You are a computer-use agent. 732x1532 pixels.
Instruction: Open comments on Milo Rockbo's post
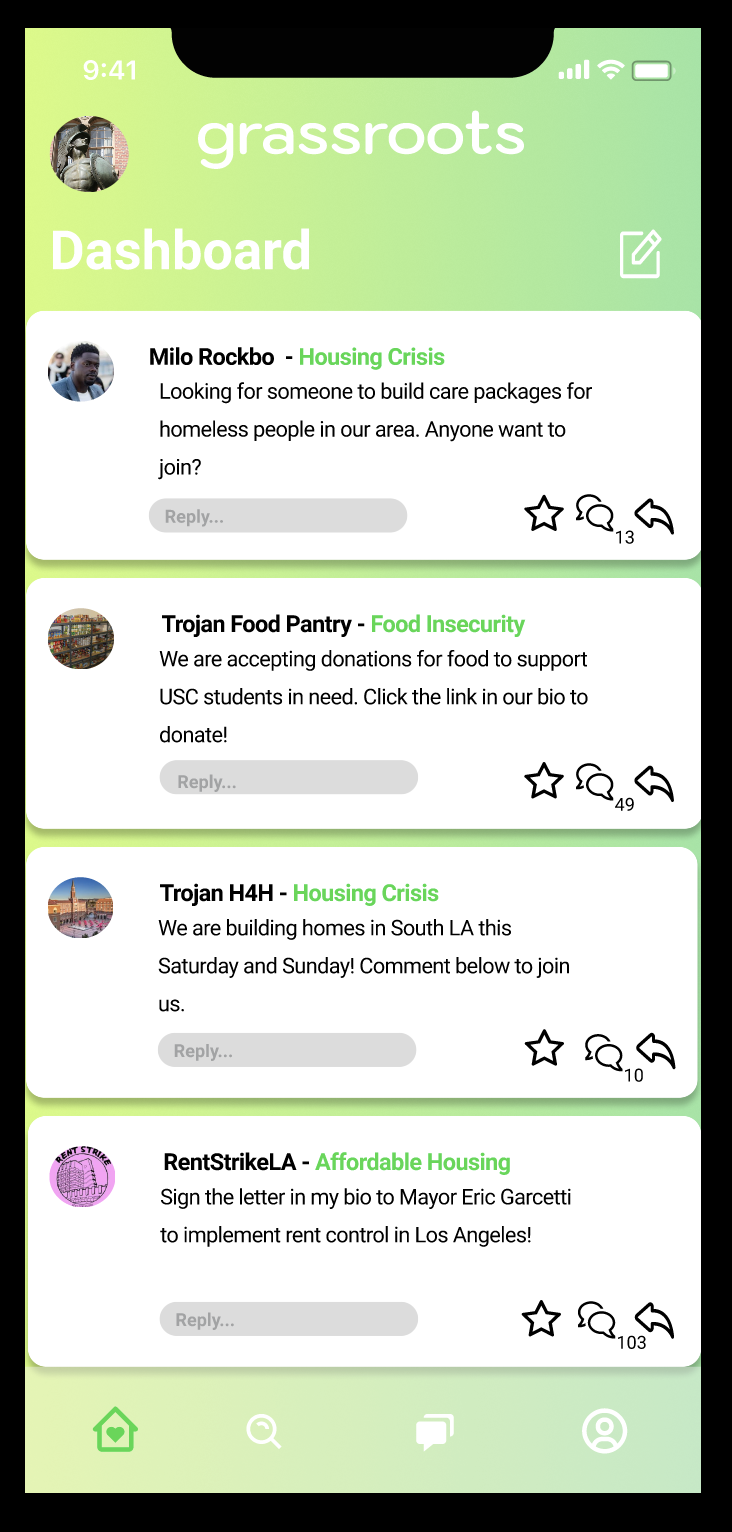coord(596,514)
